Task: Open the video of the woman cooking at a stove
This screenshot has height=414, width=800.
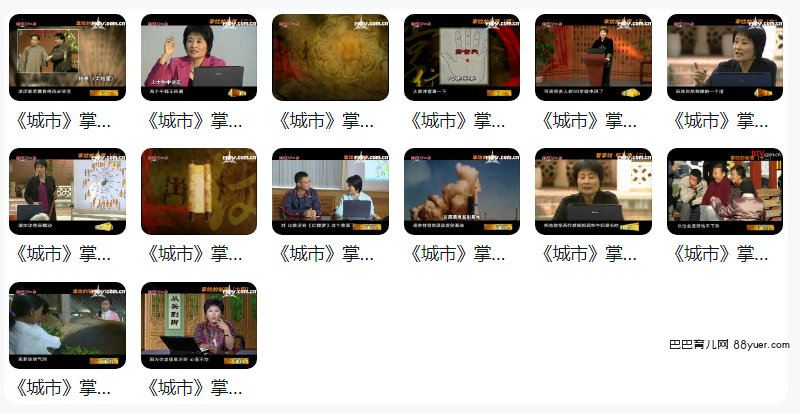Action: click(x=67, y=325)
